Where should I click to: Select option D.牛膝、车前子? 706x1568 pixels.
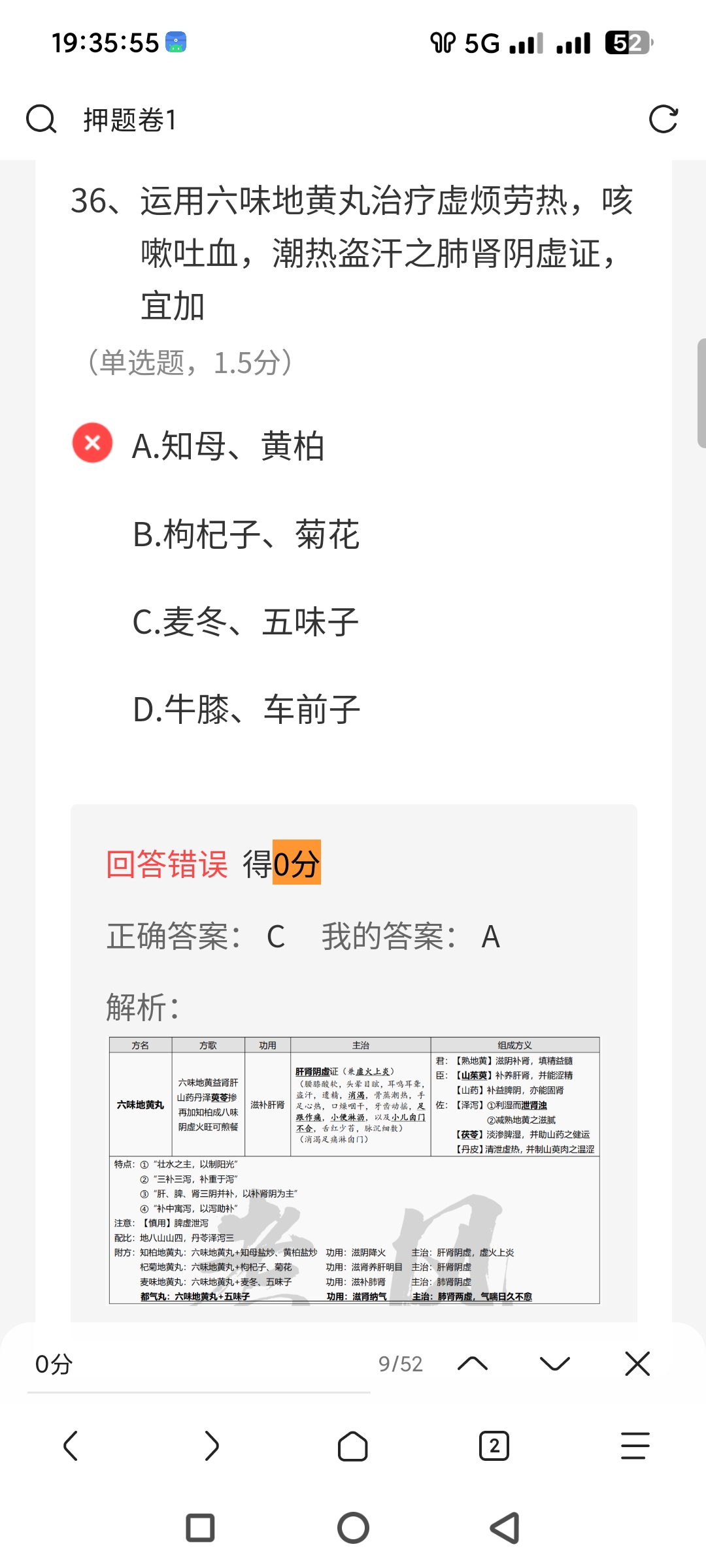click(246, 710)
